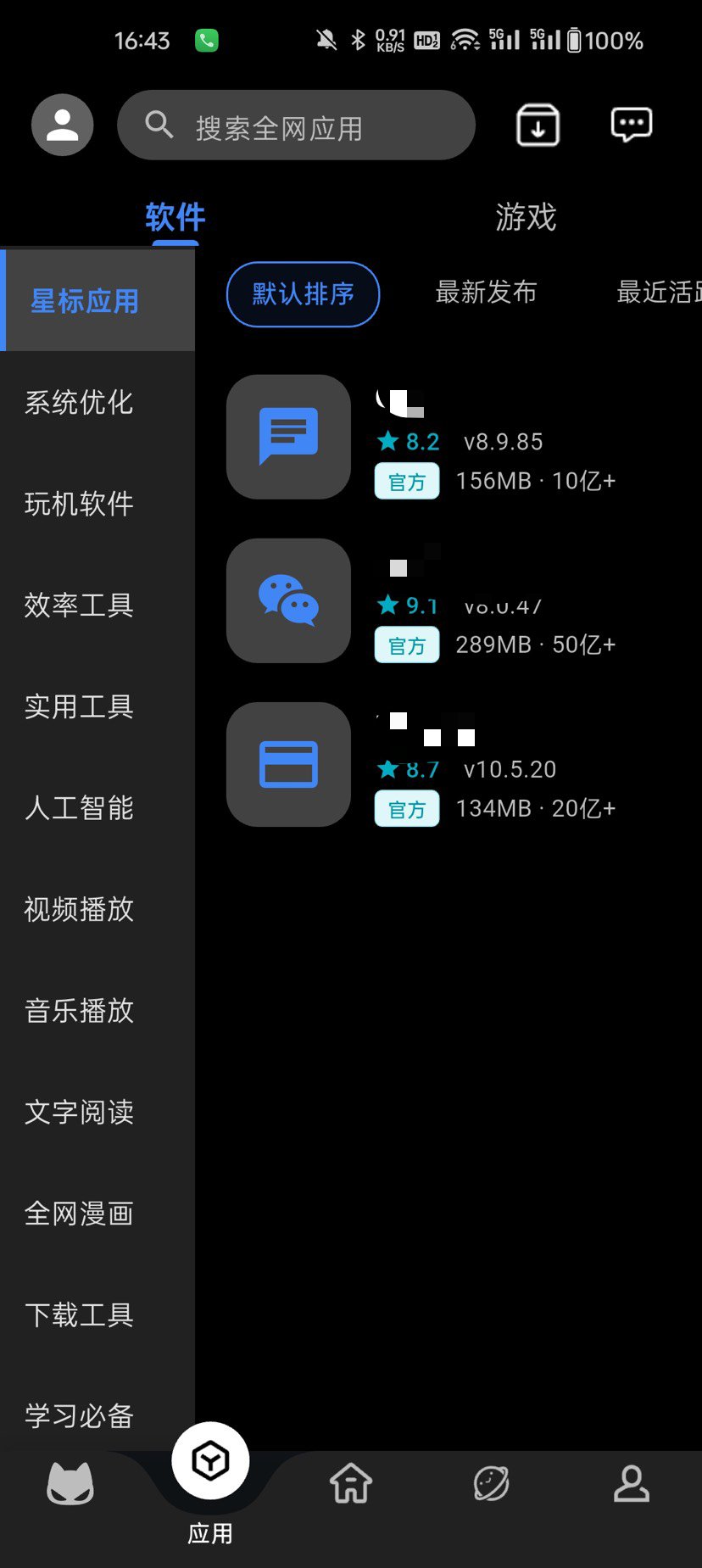702x1568 pixels.
Task: Select the 软件 tab
Action: click(175, 218)
